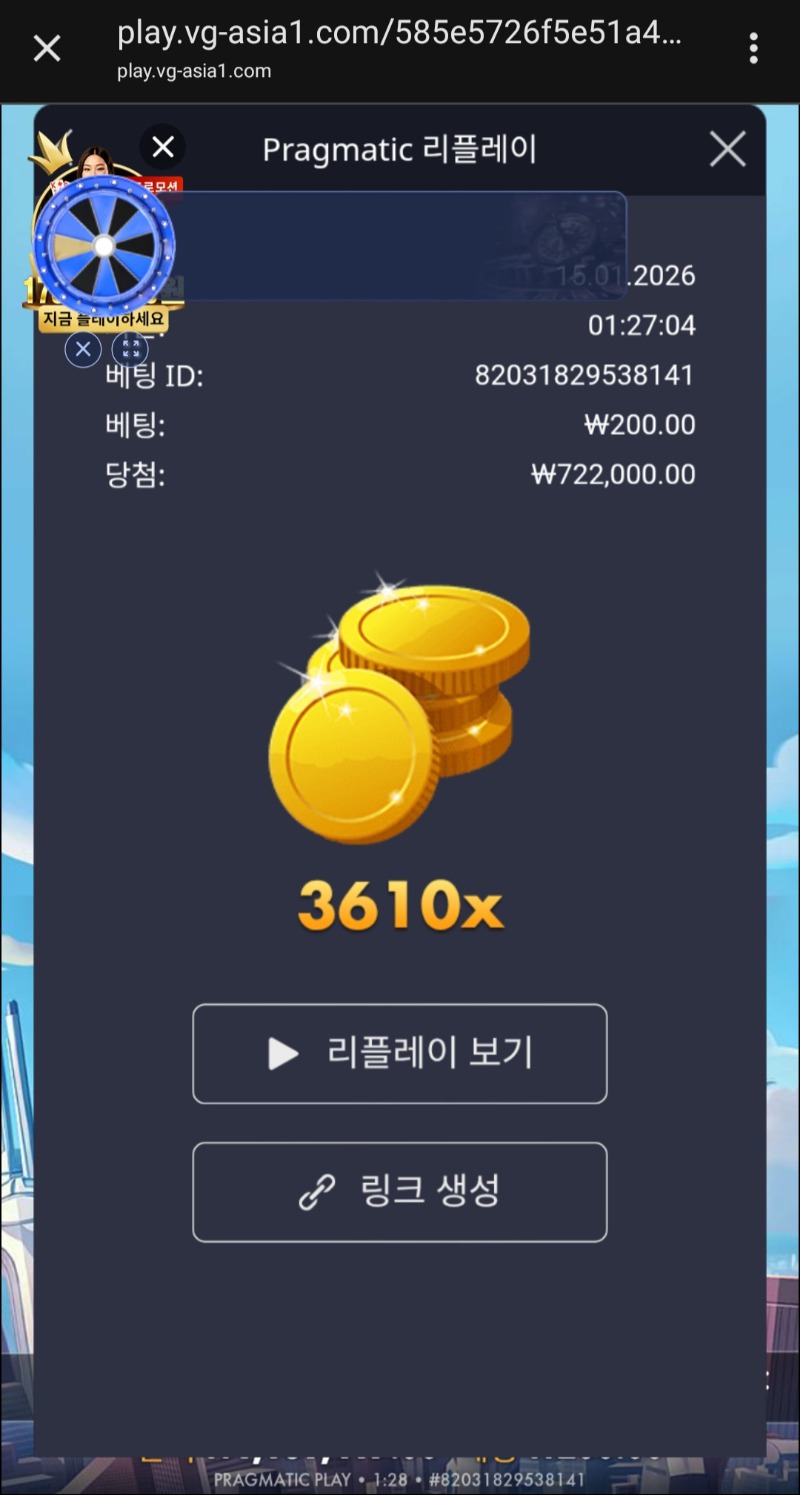Tap 리플레이 보기 to watch the replay
The height and width of the screenshot is (1495, 800).
(x=399, y=1053)
